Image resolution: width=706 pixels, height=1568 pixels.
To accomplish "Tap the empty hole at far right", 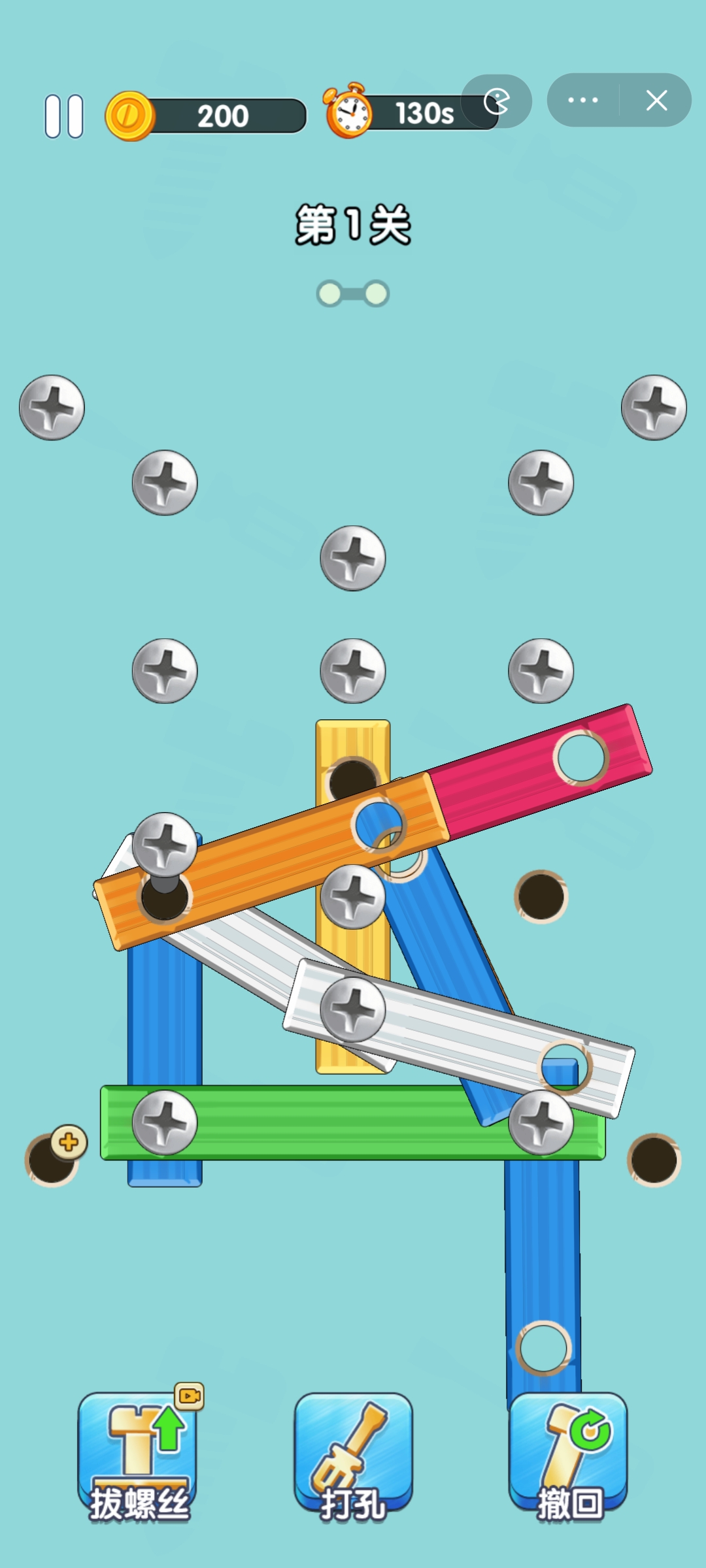I will click(654, 1160).
